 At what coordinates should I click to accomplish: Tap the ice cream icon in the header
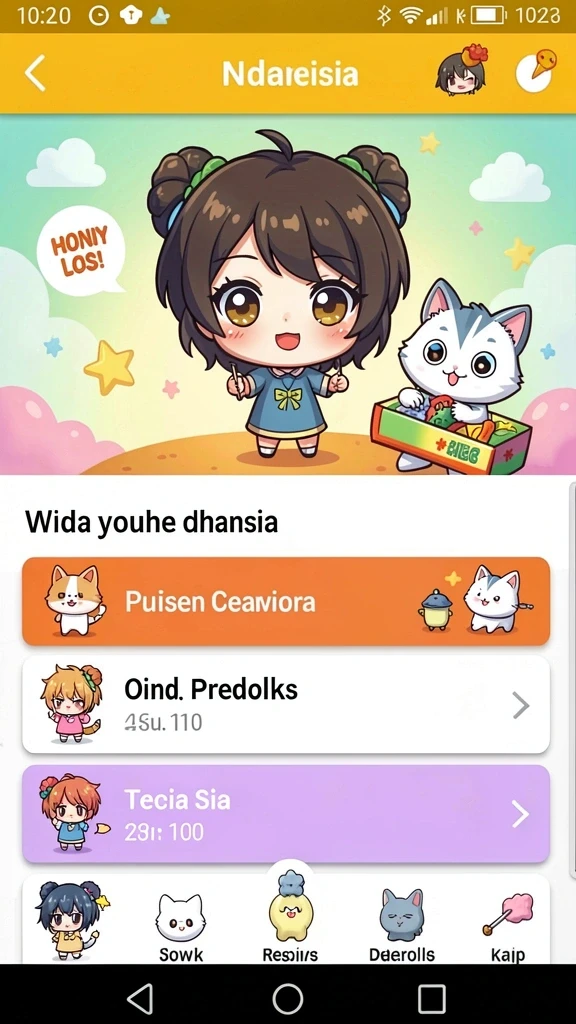click(536, 71)
